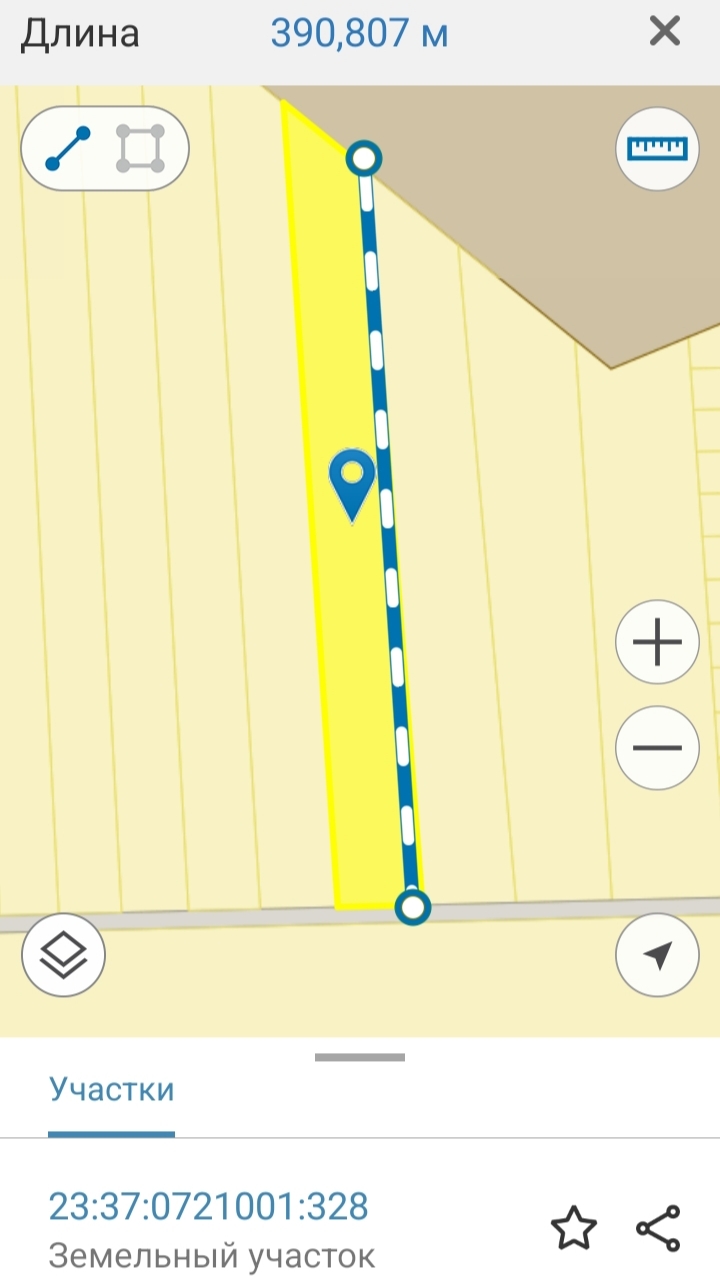The image size is (720, 1283).
Task: Switch to area polygon measuring mode
Action: tap(140, 148)
